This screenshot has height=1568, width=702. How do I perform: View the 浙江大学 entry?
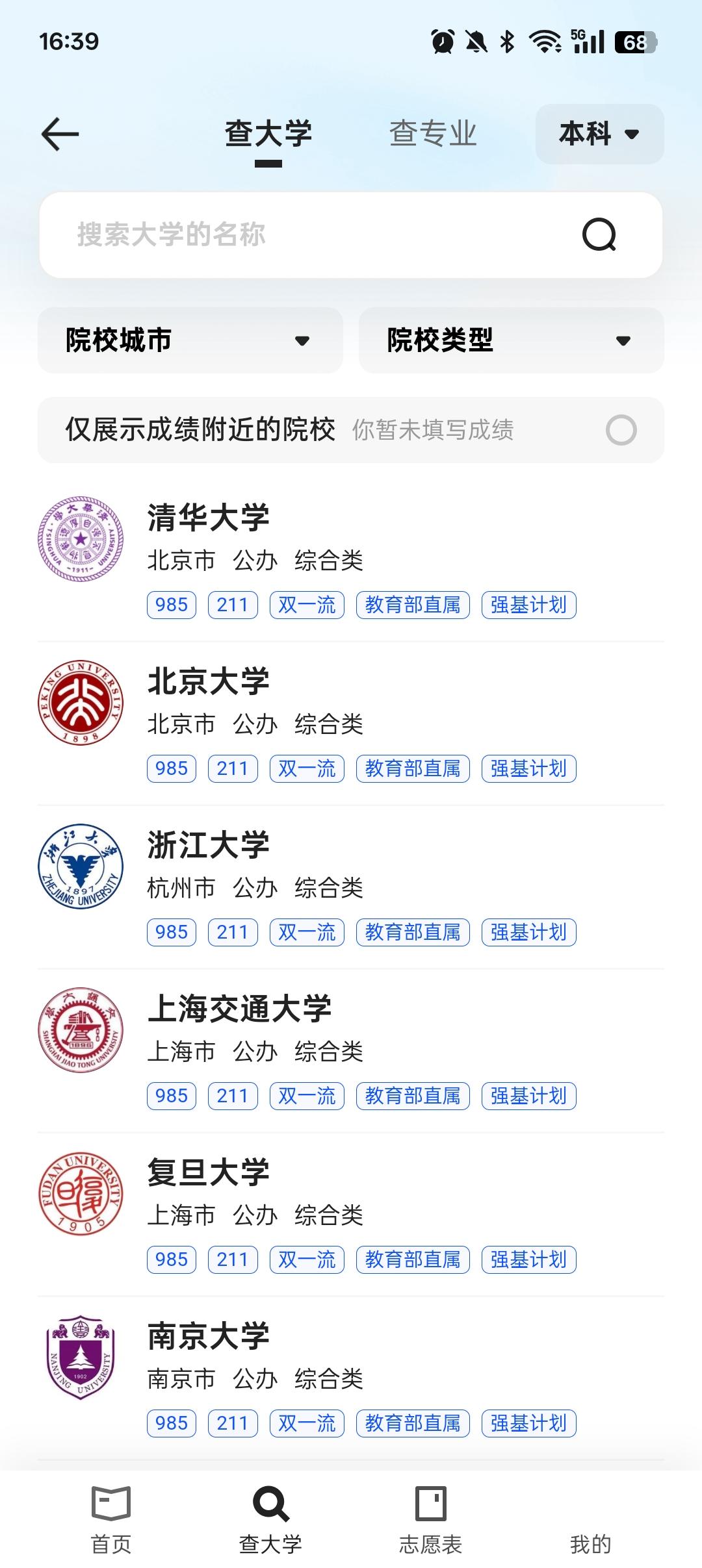[208, 846]
